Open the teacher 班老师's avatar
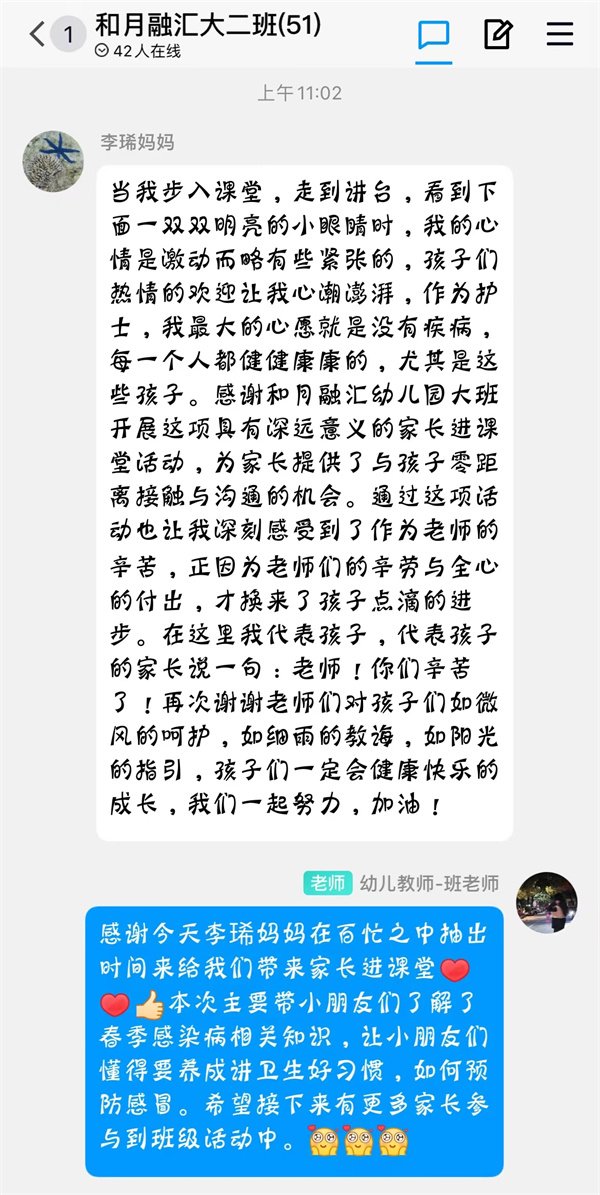The width and height of the screenshot is (600, 1195). click(x=546, y=902)
